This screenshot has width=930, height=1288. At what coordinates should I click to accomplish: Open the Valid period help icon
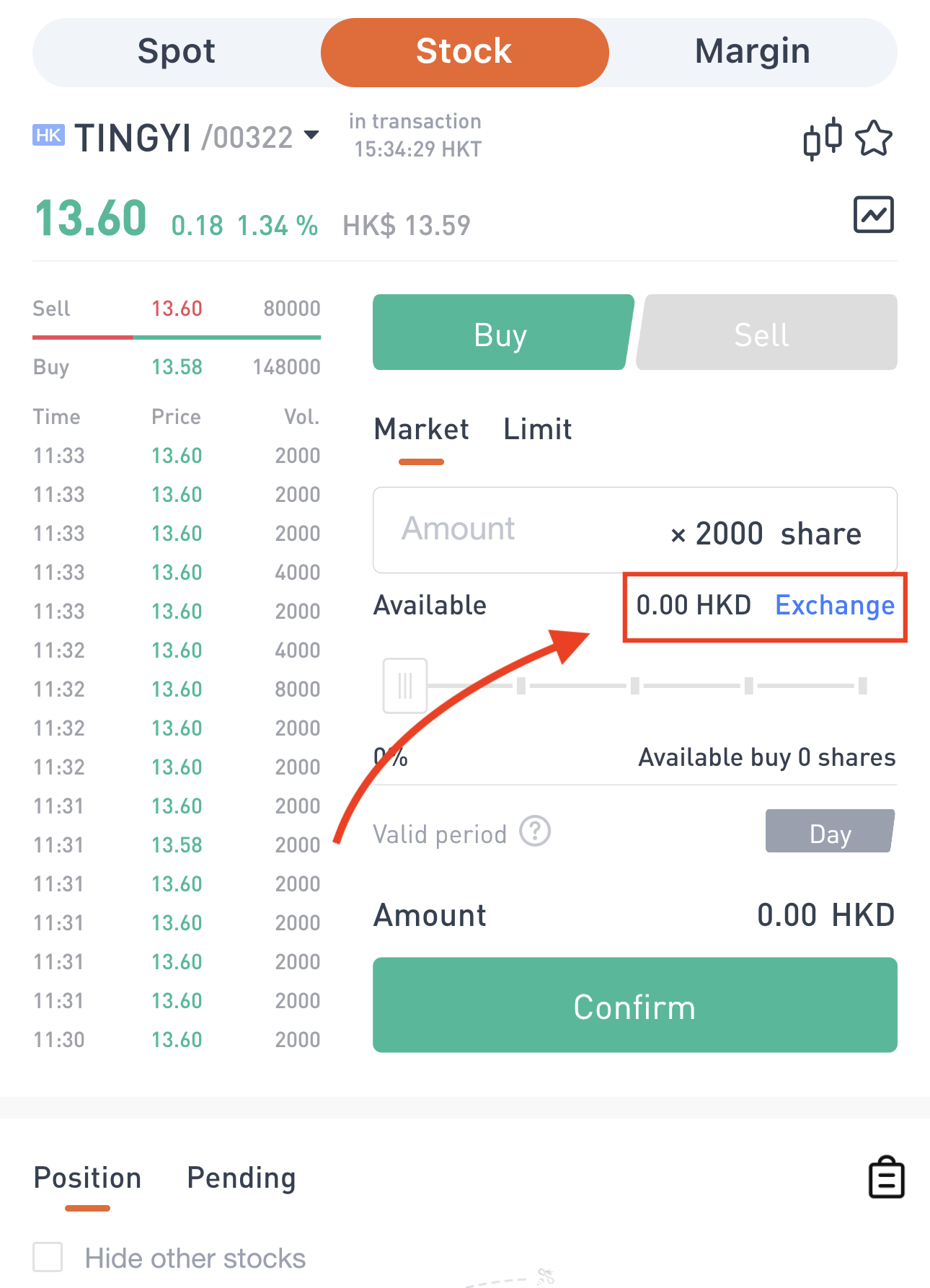click(534, 833)
